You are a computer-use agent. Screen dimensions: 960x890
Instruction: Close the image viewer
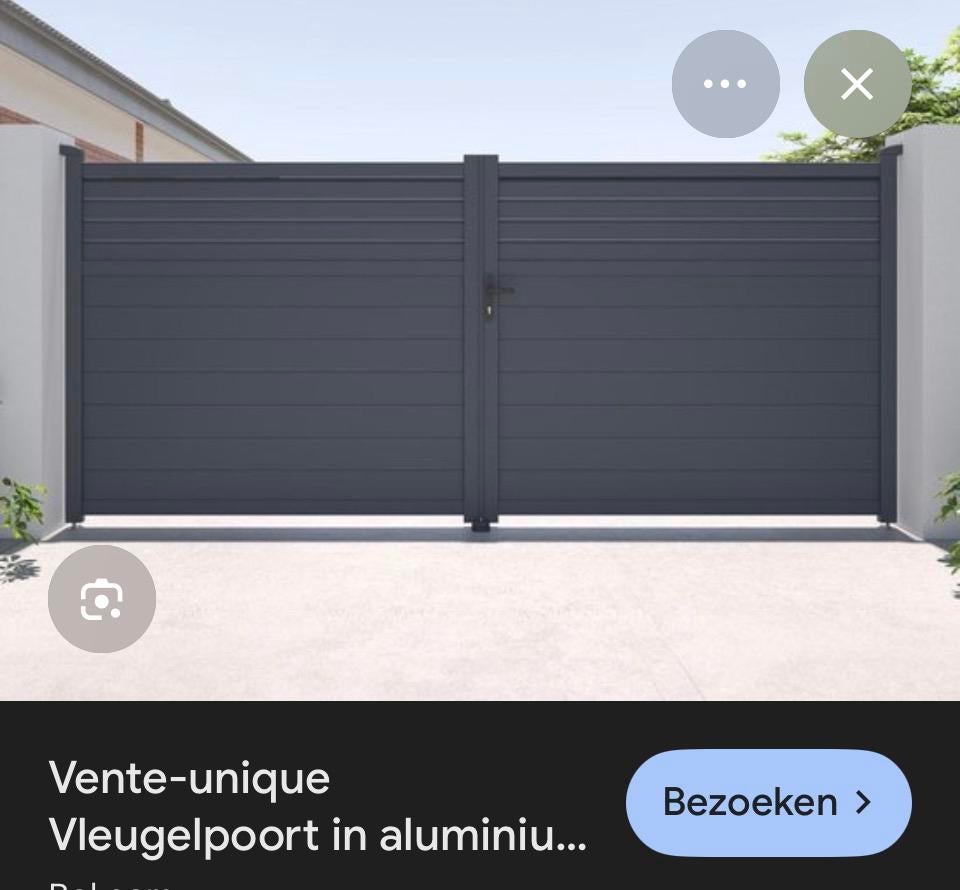(857, 84)
